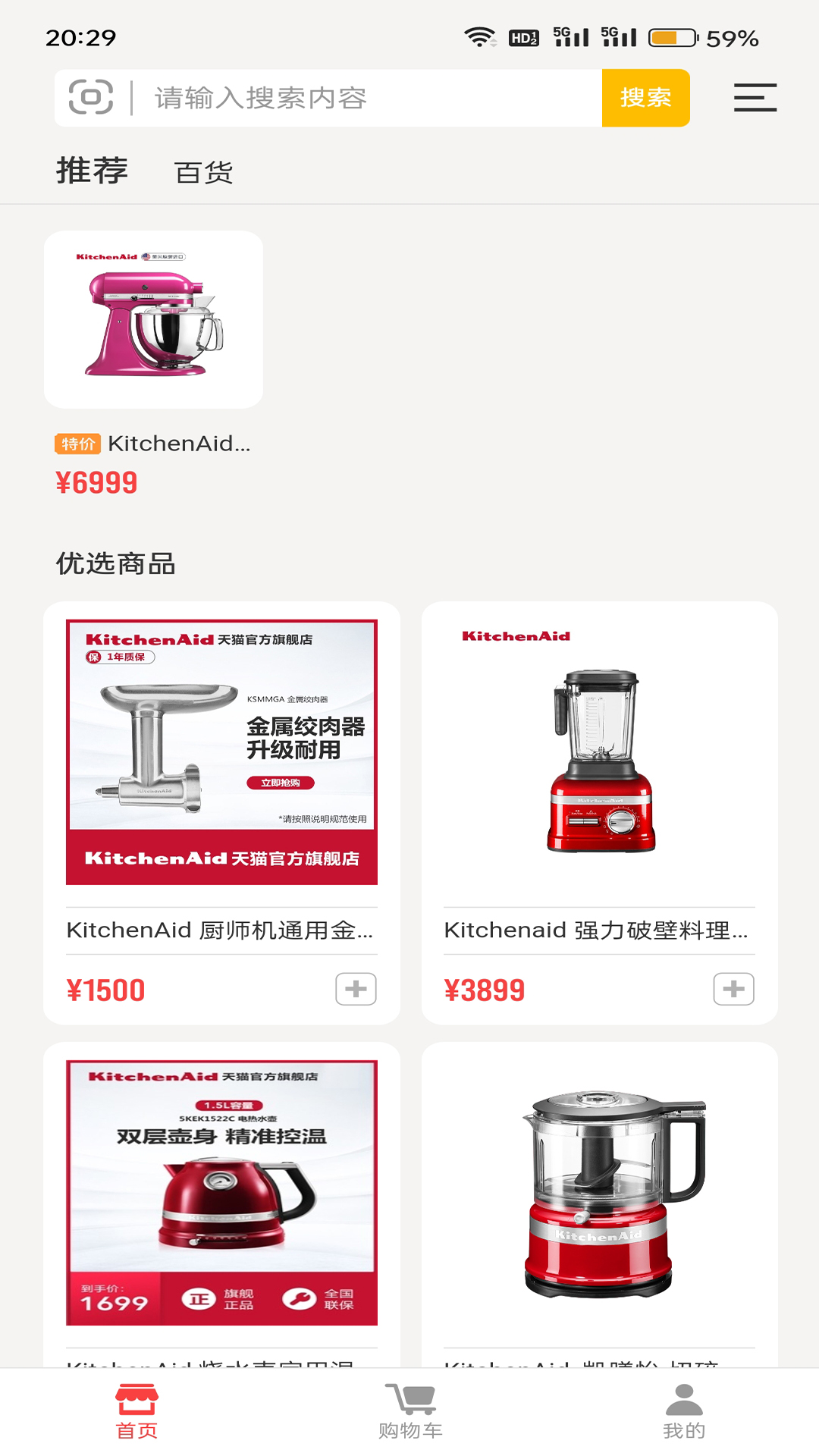Click the plus icon under the blender product
The width and height of the screenshot is (819, 1456).
coord(734,989)
